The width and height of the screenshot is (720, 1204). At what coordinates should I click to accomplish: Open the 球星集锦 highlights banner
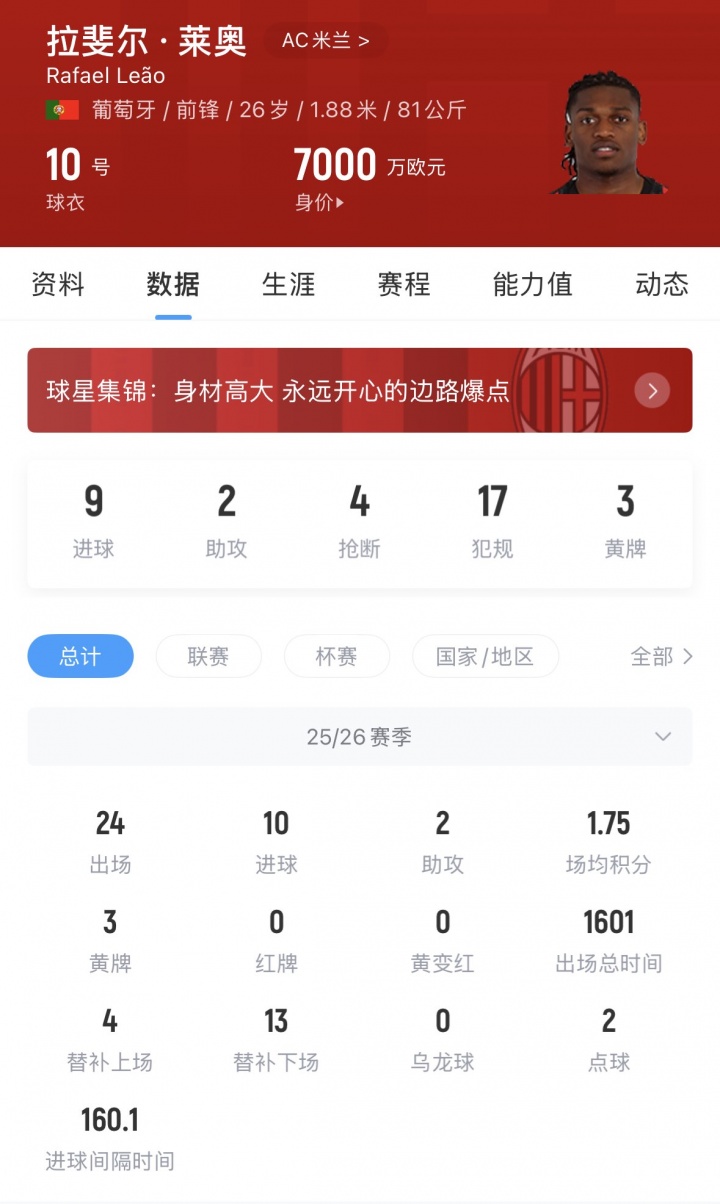[x=360, y=390]
